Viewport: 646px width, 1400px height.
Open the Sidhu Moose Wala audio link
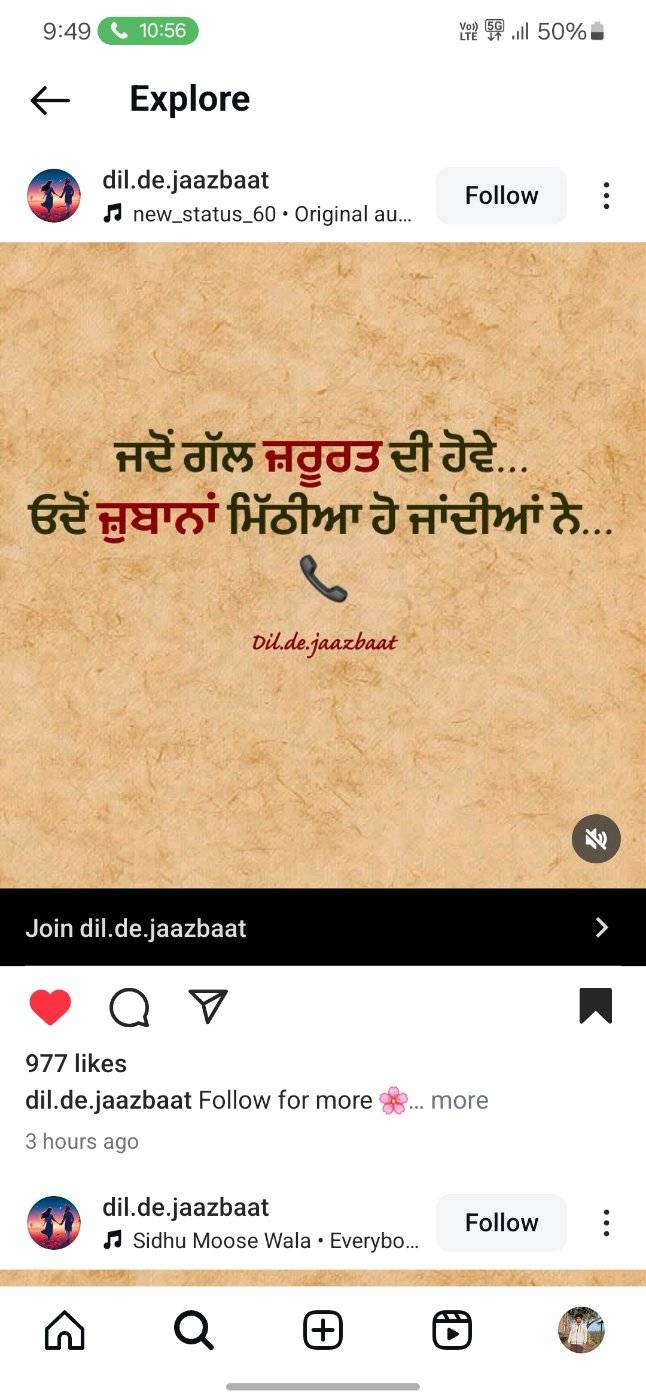264,1241
